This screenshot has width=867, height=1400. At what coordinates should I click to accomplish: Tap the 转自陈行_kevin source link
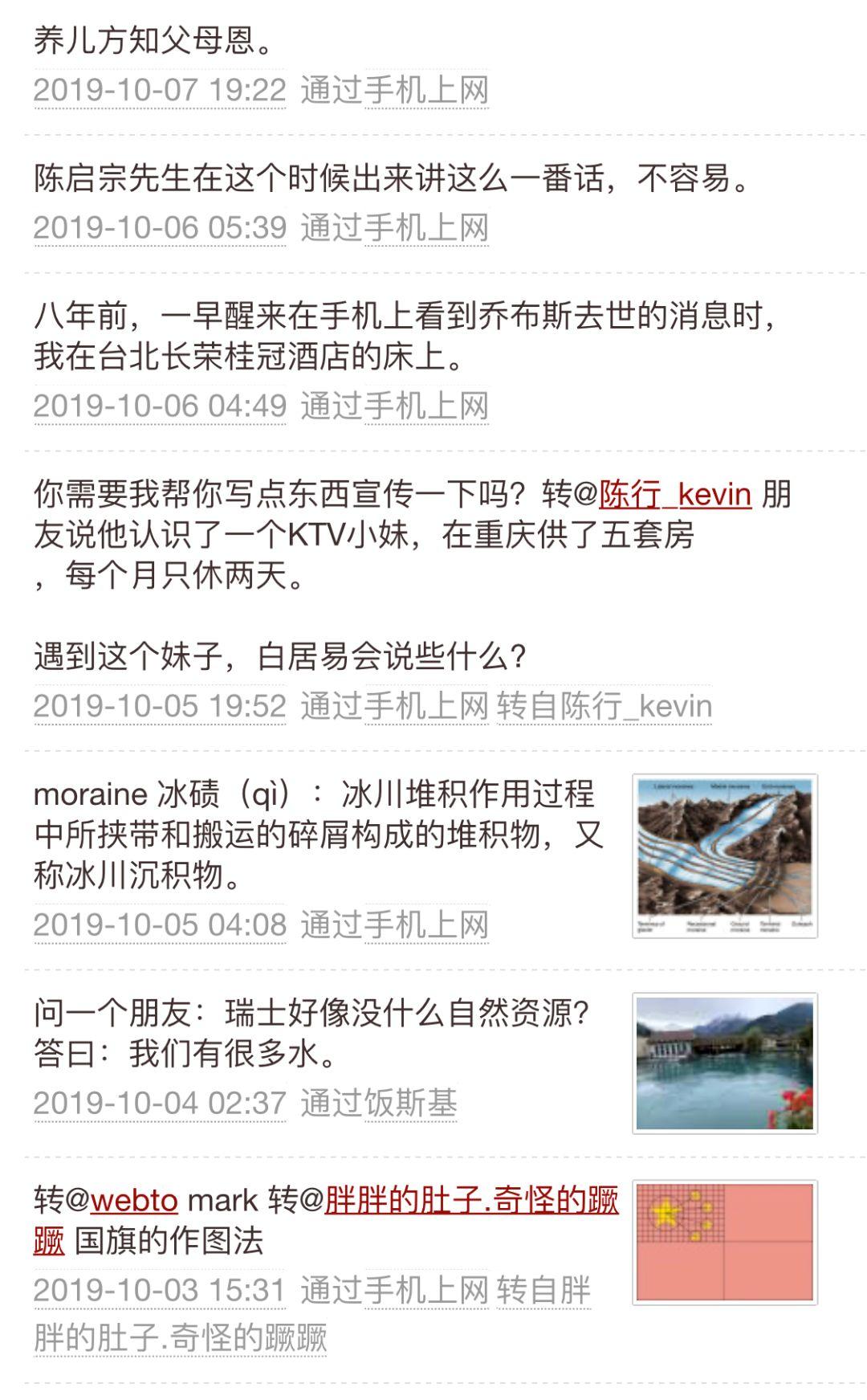coord(604,706)
